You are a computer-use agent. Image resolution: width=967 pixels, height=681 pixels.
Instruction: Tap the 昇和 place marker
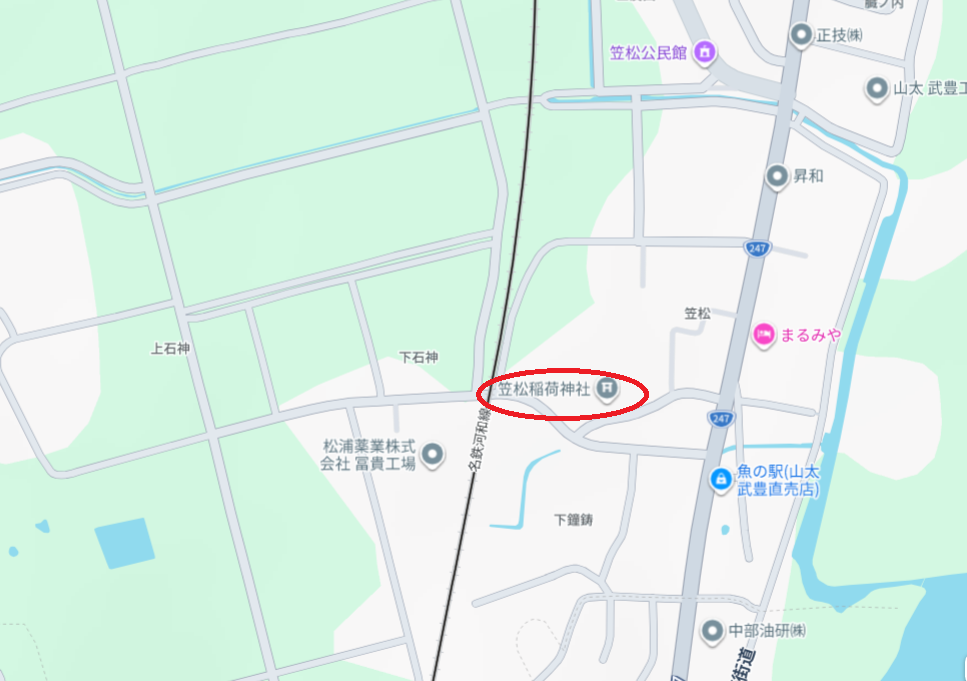(x=777, y=177)
